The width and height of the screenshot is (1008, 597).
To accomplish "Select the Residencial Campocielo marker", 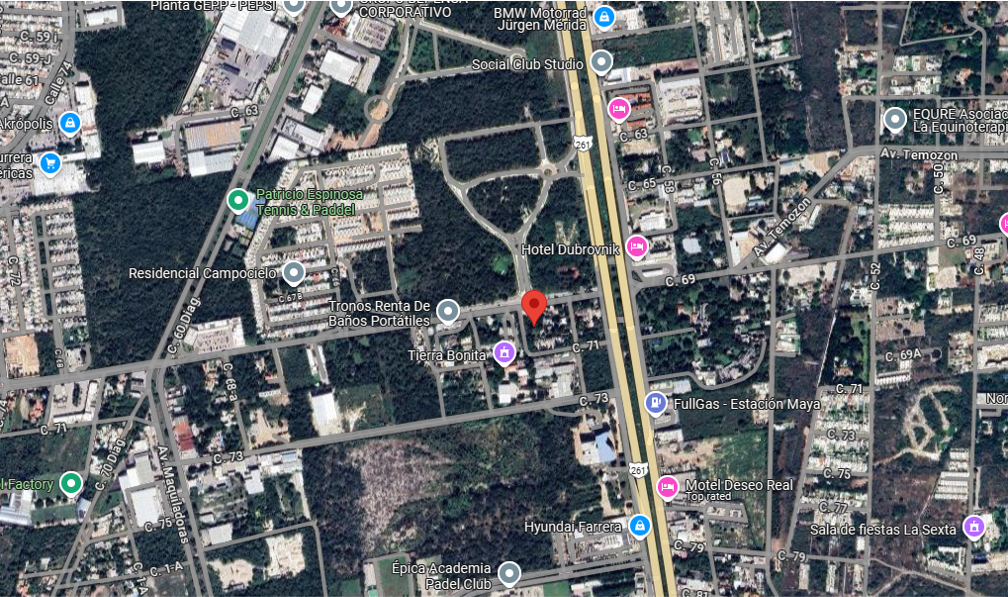I will (293, 272).
